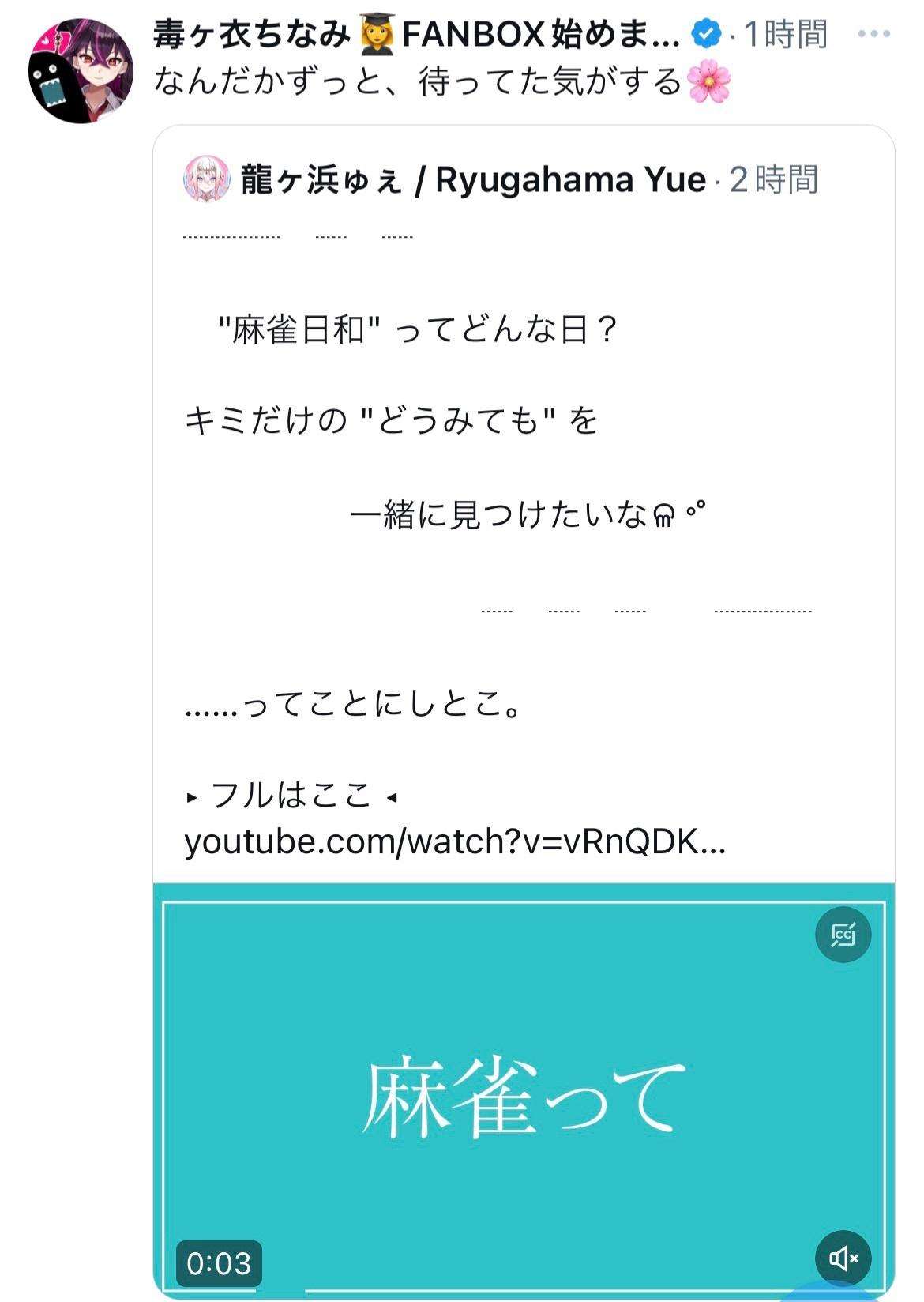Open the youtube.com/watch link
Screen dimensions: 924x1302
pyautogui.click(x=454, y=842)
